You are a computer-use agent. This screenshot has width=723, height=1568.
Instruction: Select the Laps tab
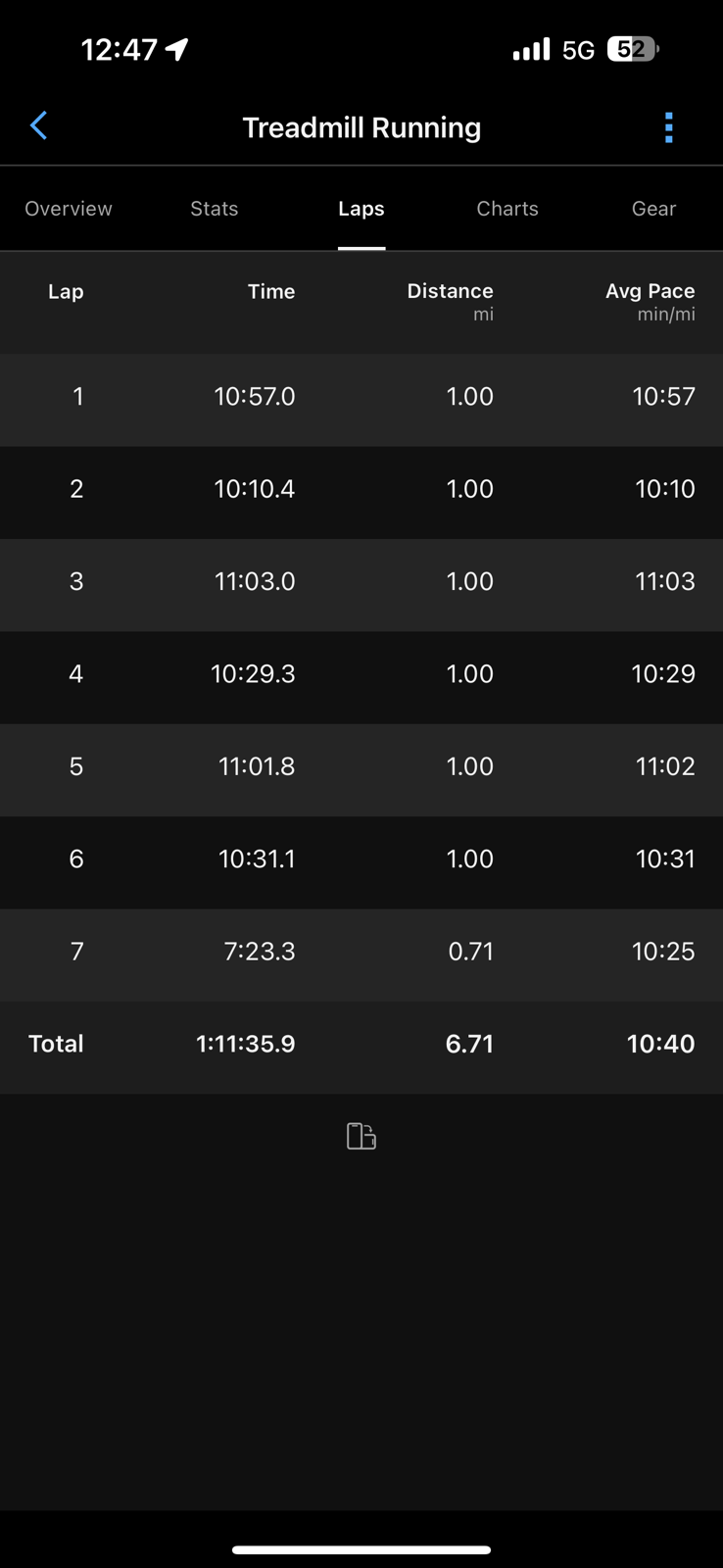(361, 209)
